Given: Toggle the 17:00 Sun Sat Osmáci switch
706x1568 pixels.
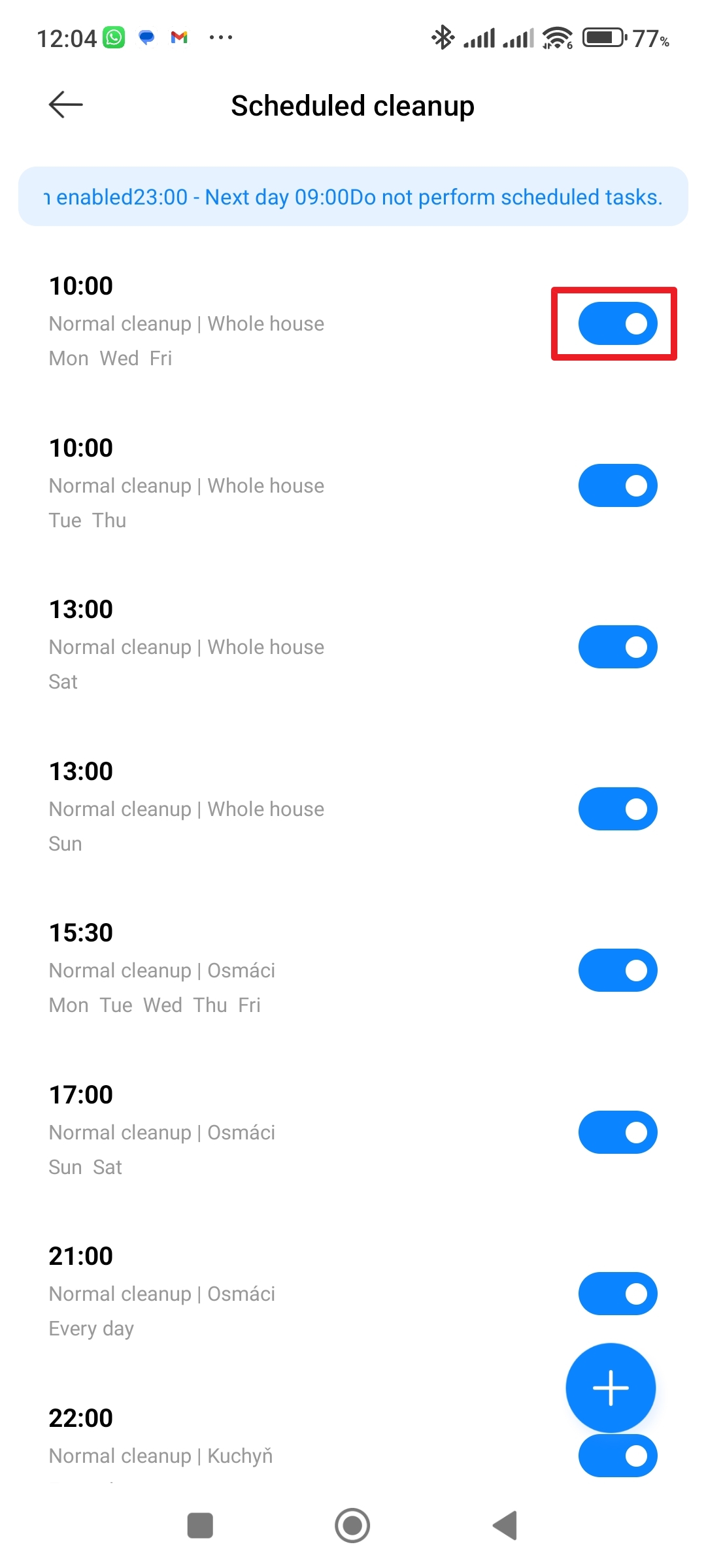Looking at the screenshot, I should [x=617, y=1132].
